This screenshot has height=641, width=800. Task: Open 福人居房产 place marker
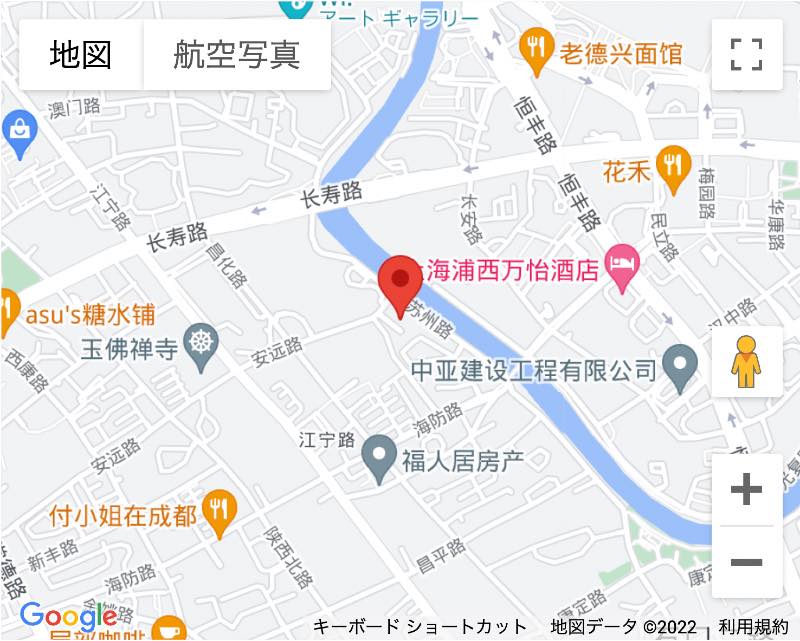tap(379, 461)
